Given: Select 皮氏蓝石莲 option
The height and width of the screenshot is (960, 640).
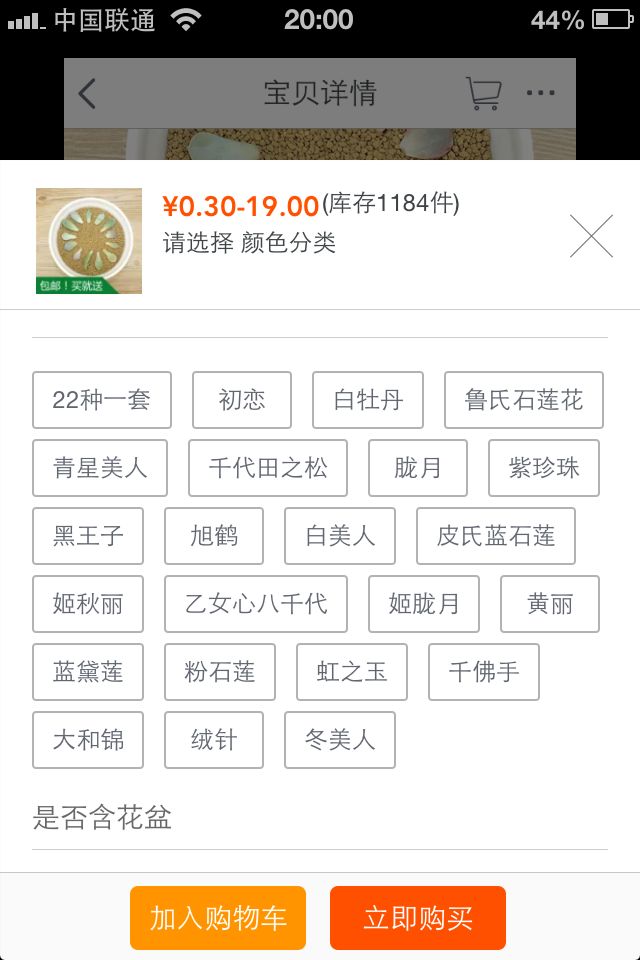Looking at the screenshot, I should pyautogui.click(x=496, y=536).
